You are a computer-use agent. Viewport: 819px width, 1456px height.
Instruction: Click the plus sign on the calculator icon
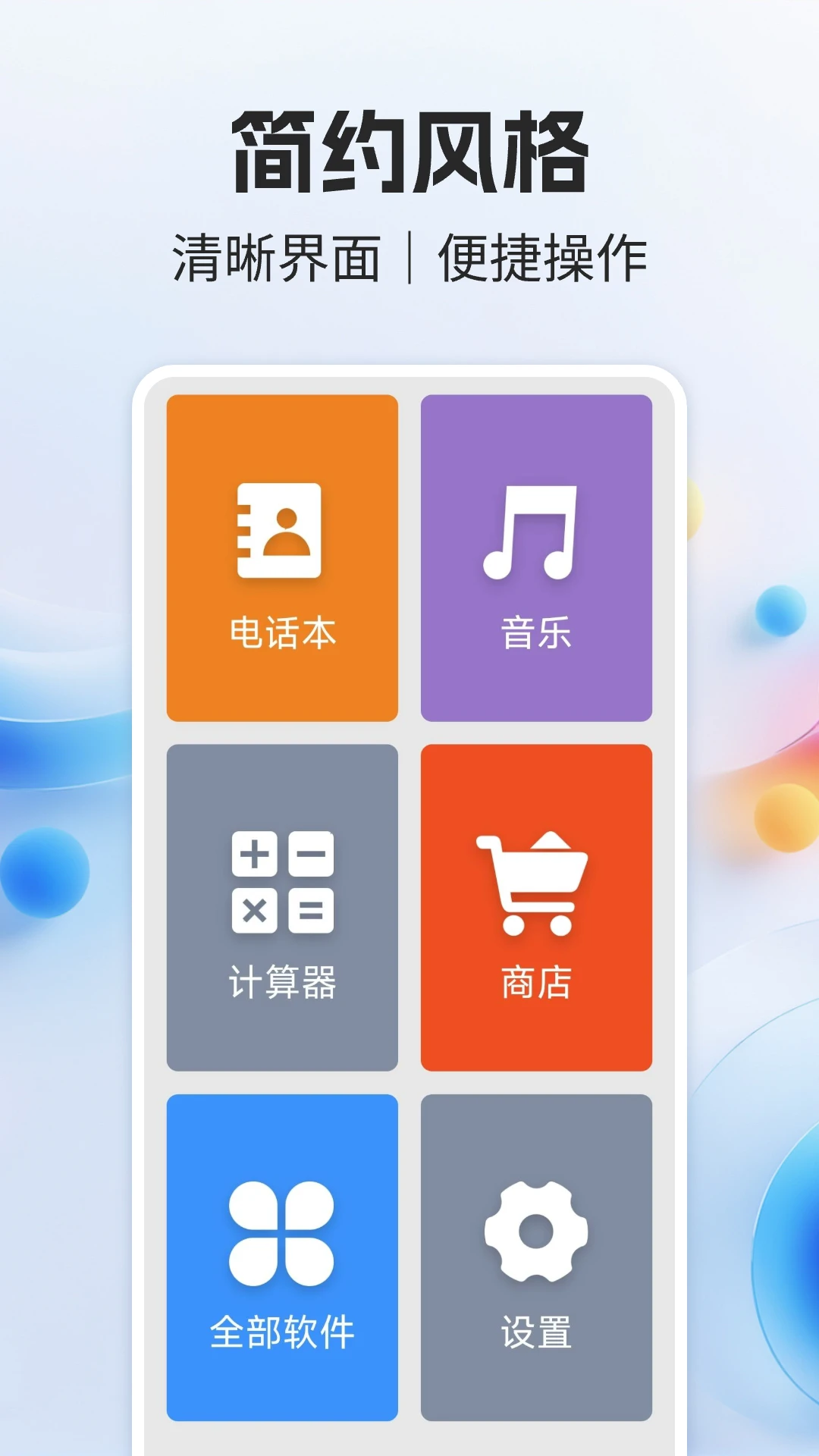pyautogui.click(x=254, y=853)
